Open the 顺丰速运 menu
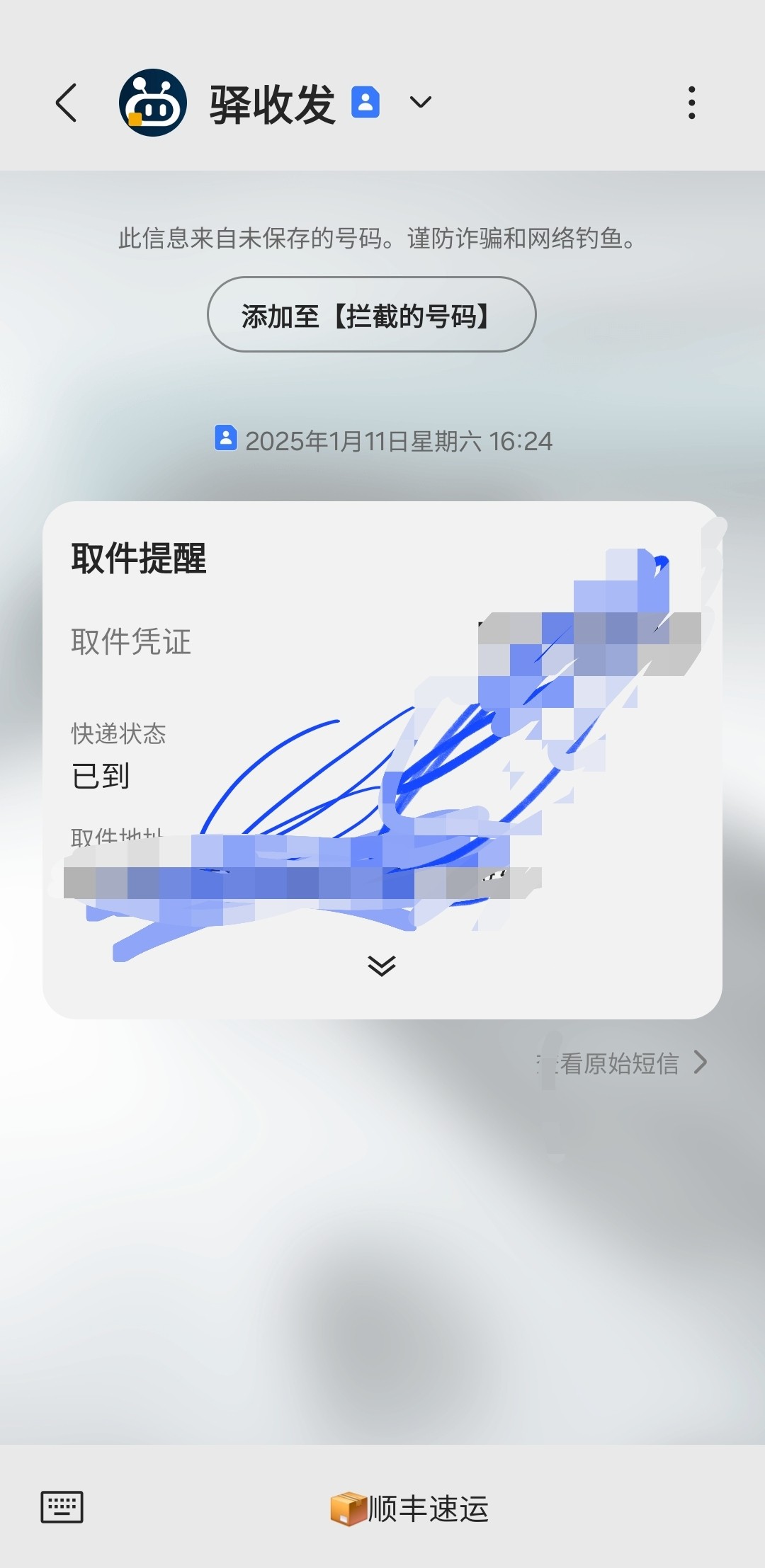 (411, 1509)
